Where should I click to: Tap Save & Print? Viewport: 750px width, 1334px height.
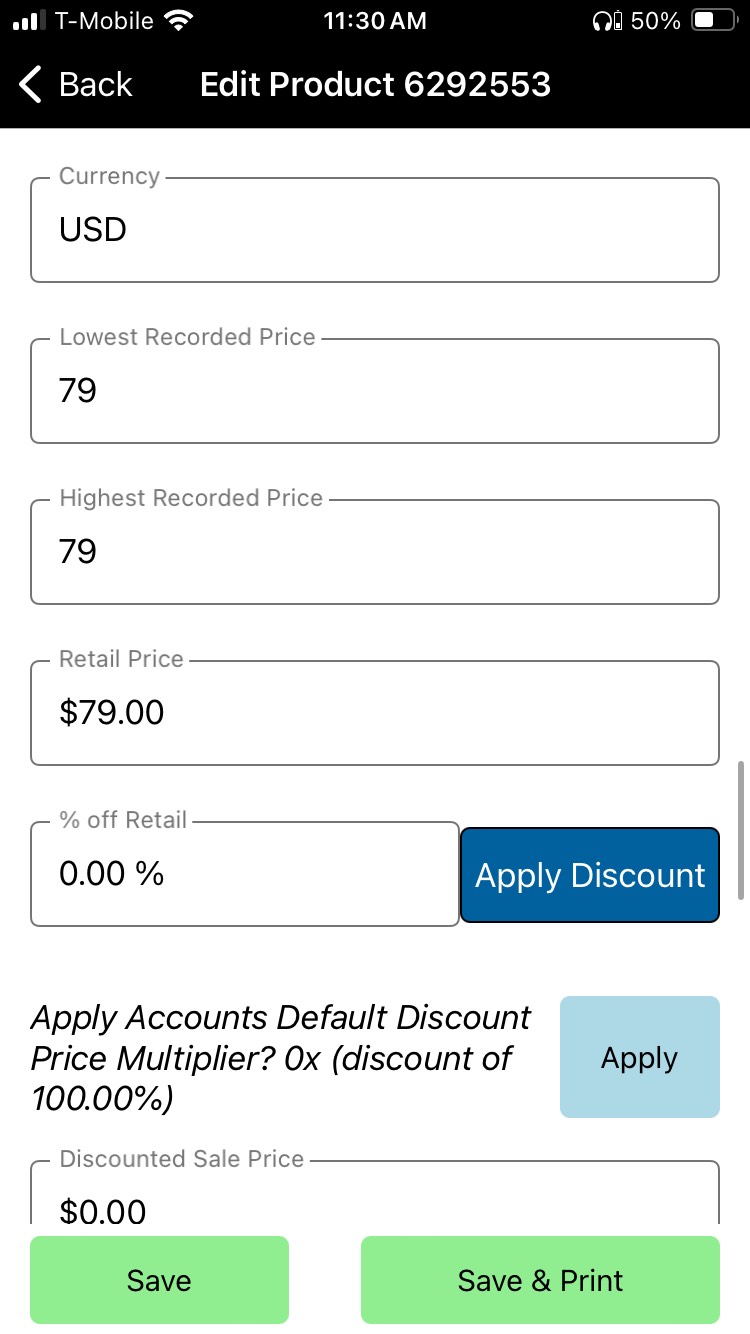click(540, 1280)
